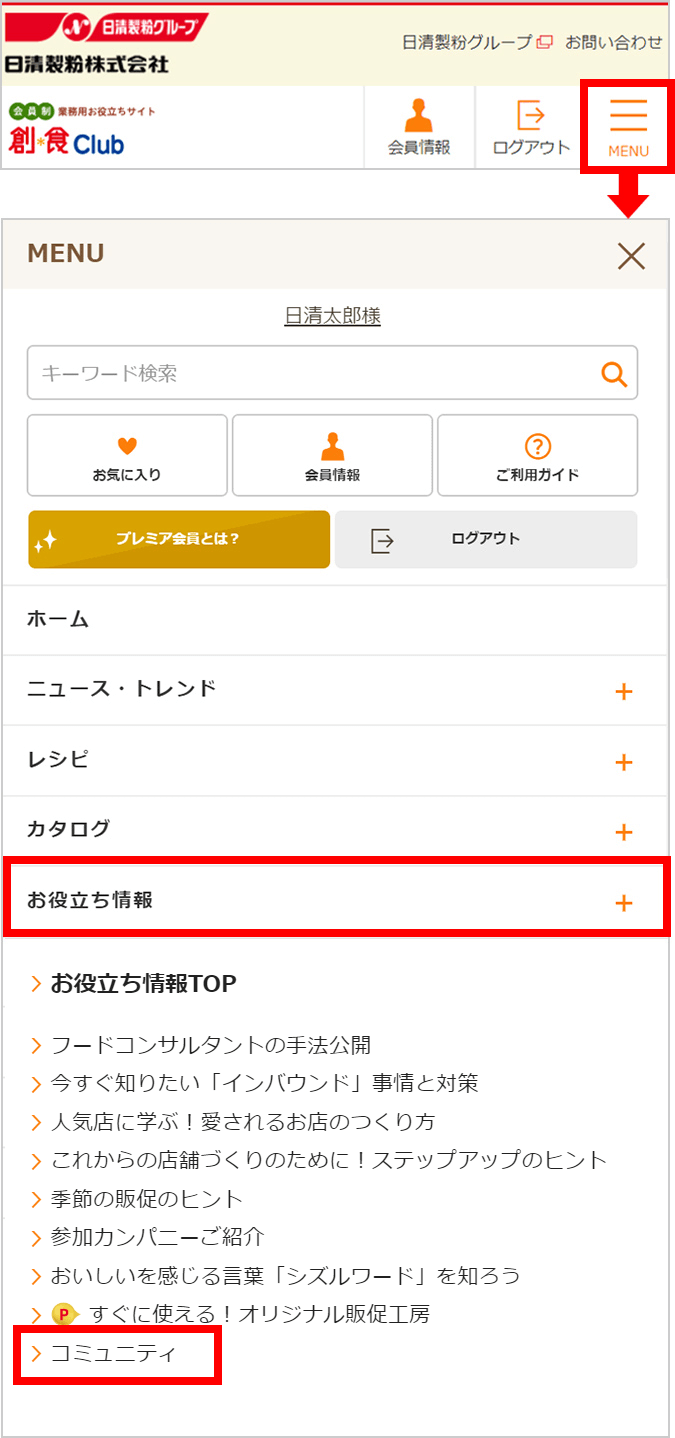Open プレミア会員とは? premium info
Viewport: 675px width, 1438px height.
(x=179, y=539)
